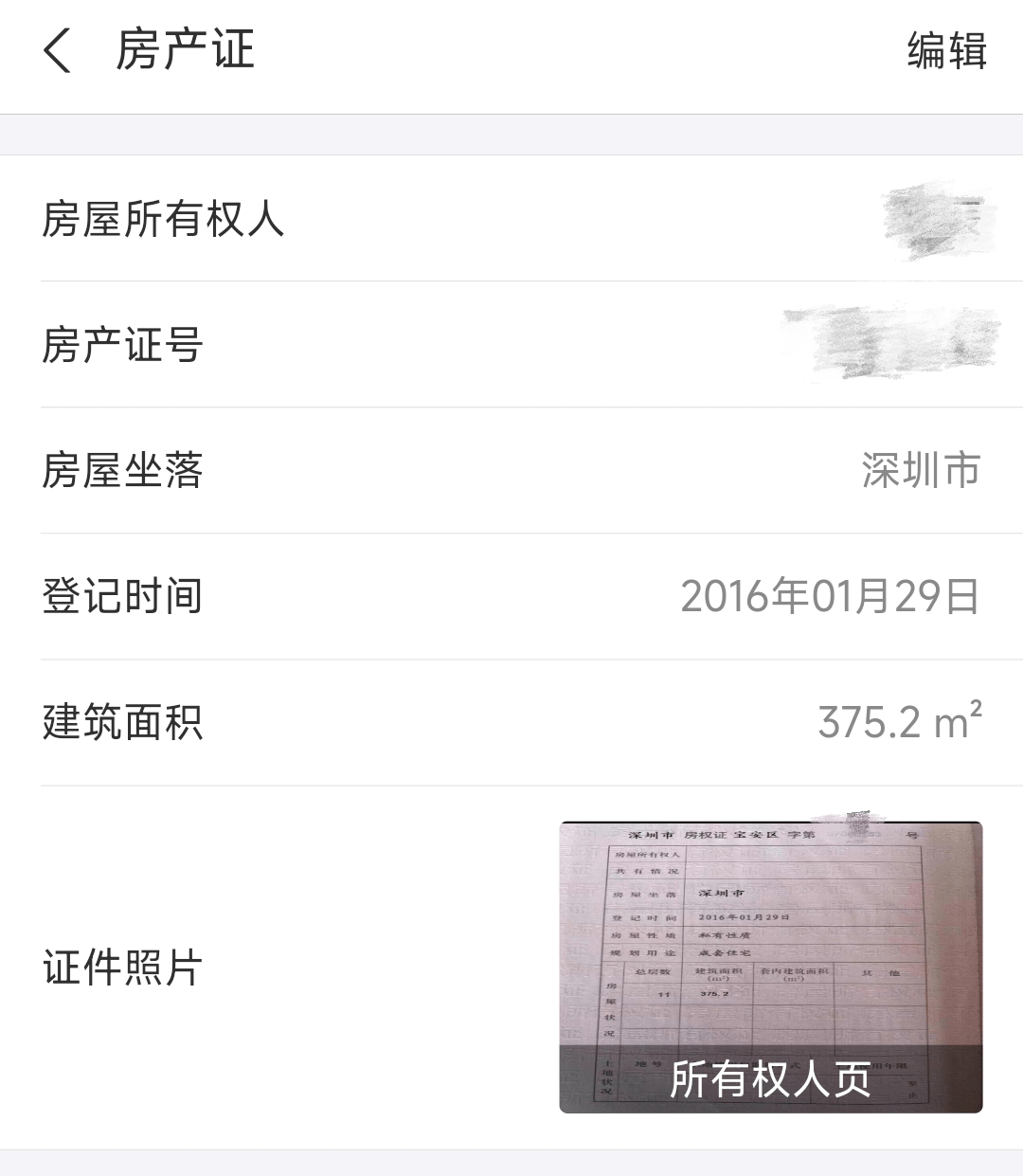This screenshot has width=1023, height=1176.
Task: Select the 房产证号 certificate number row
Action: tap(511, 347)
